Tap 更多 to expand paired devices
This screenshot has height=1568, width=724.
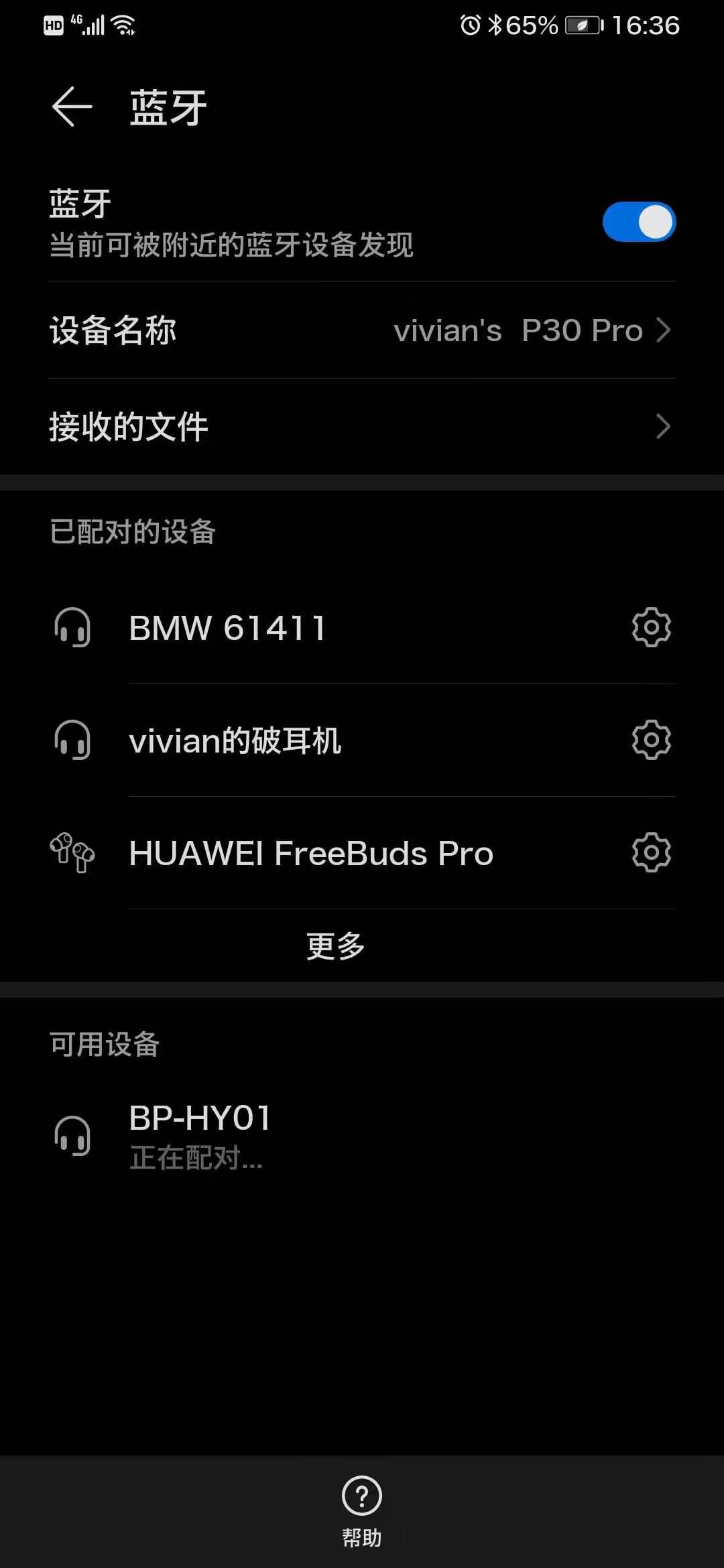click(x=334, y=945)
